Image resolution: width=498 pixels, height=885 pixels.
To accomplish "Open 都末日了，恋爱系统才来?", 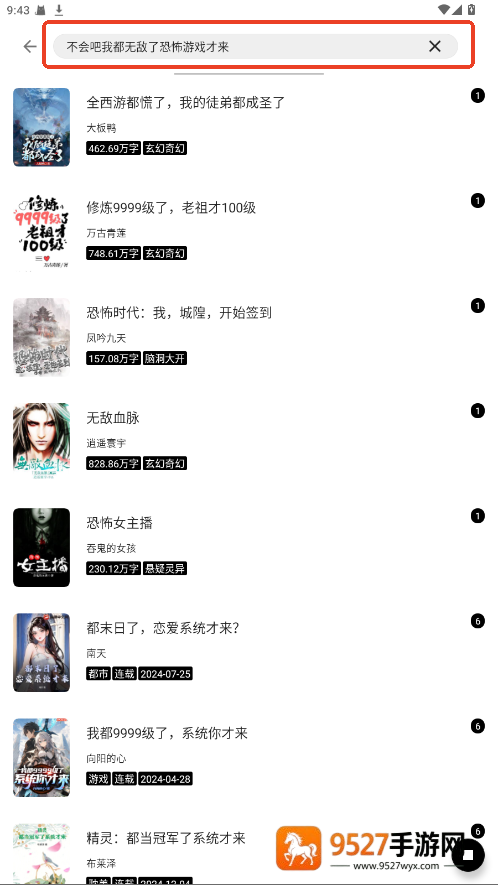I will [249, 652].
